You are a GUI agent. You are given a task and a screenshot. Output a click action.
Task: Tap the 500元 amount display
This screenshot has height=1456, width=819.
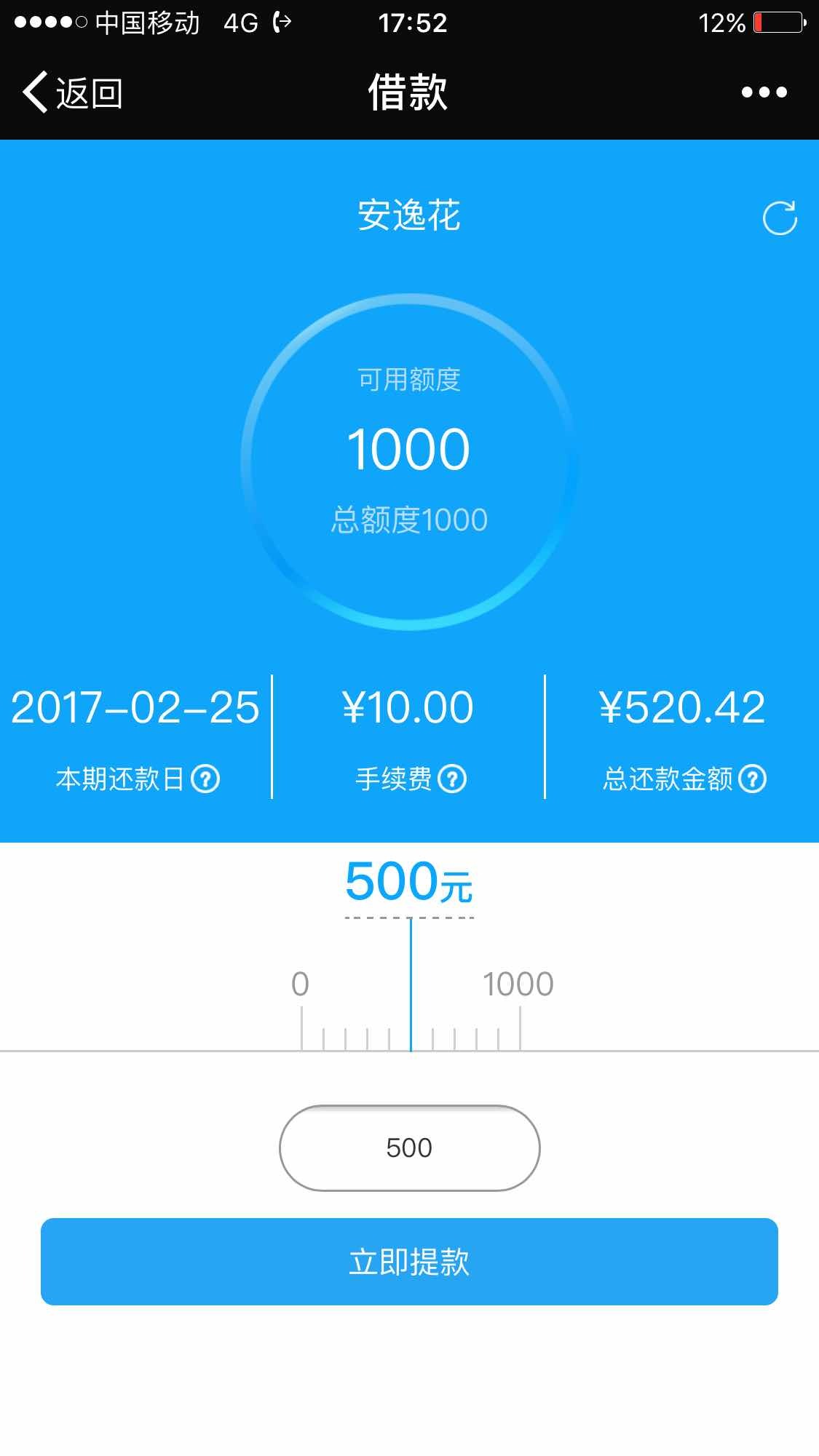[x=409, y=882]
